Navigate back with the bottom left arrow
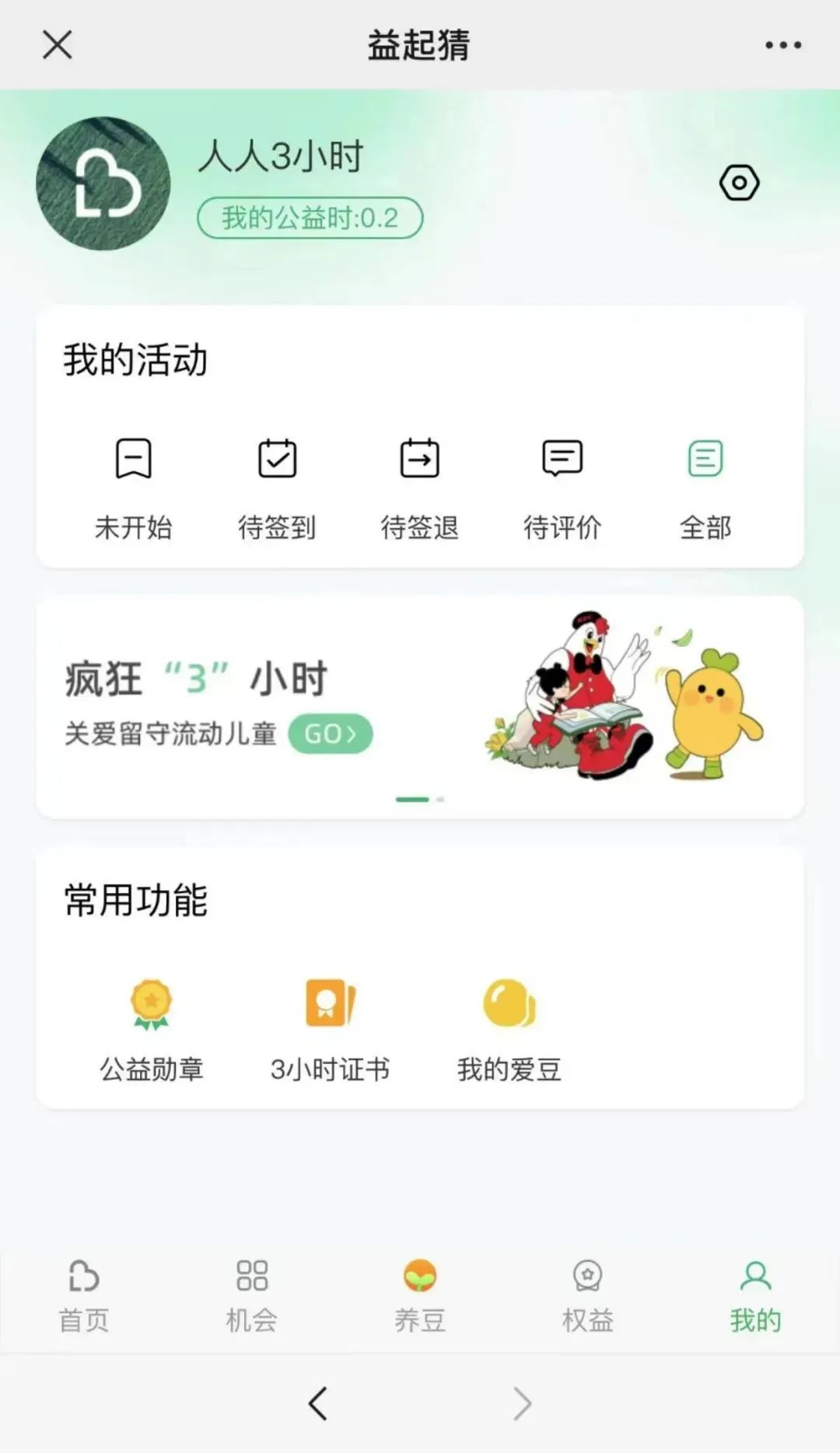The width and height of the screenshot is (840, 1453). [x=317, y=1403]
